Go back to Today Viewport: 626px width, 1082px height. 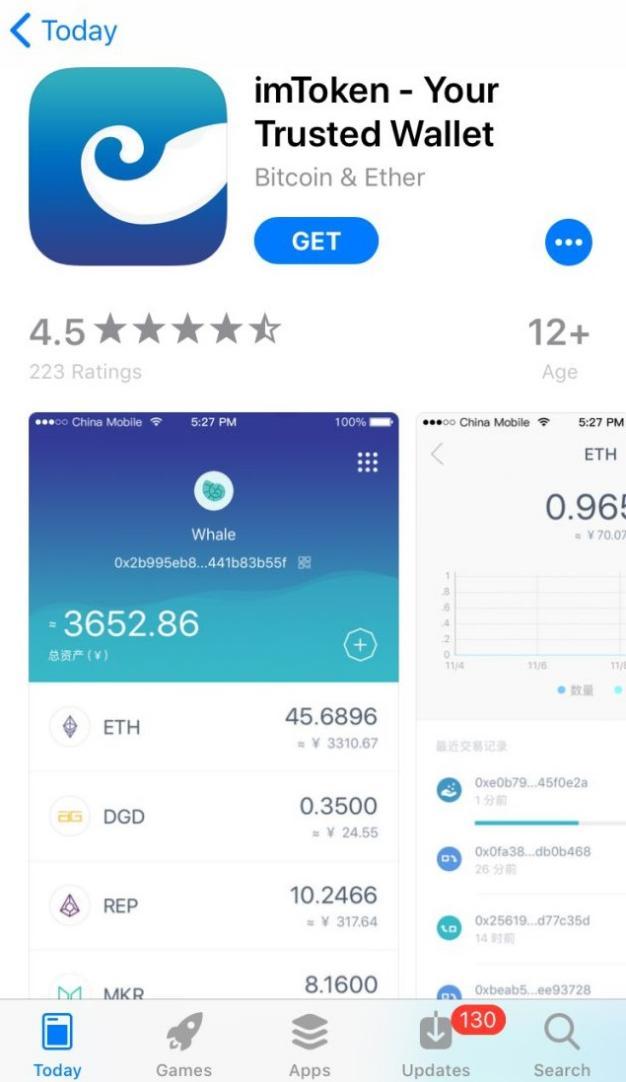62,31
